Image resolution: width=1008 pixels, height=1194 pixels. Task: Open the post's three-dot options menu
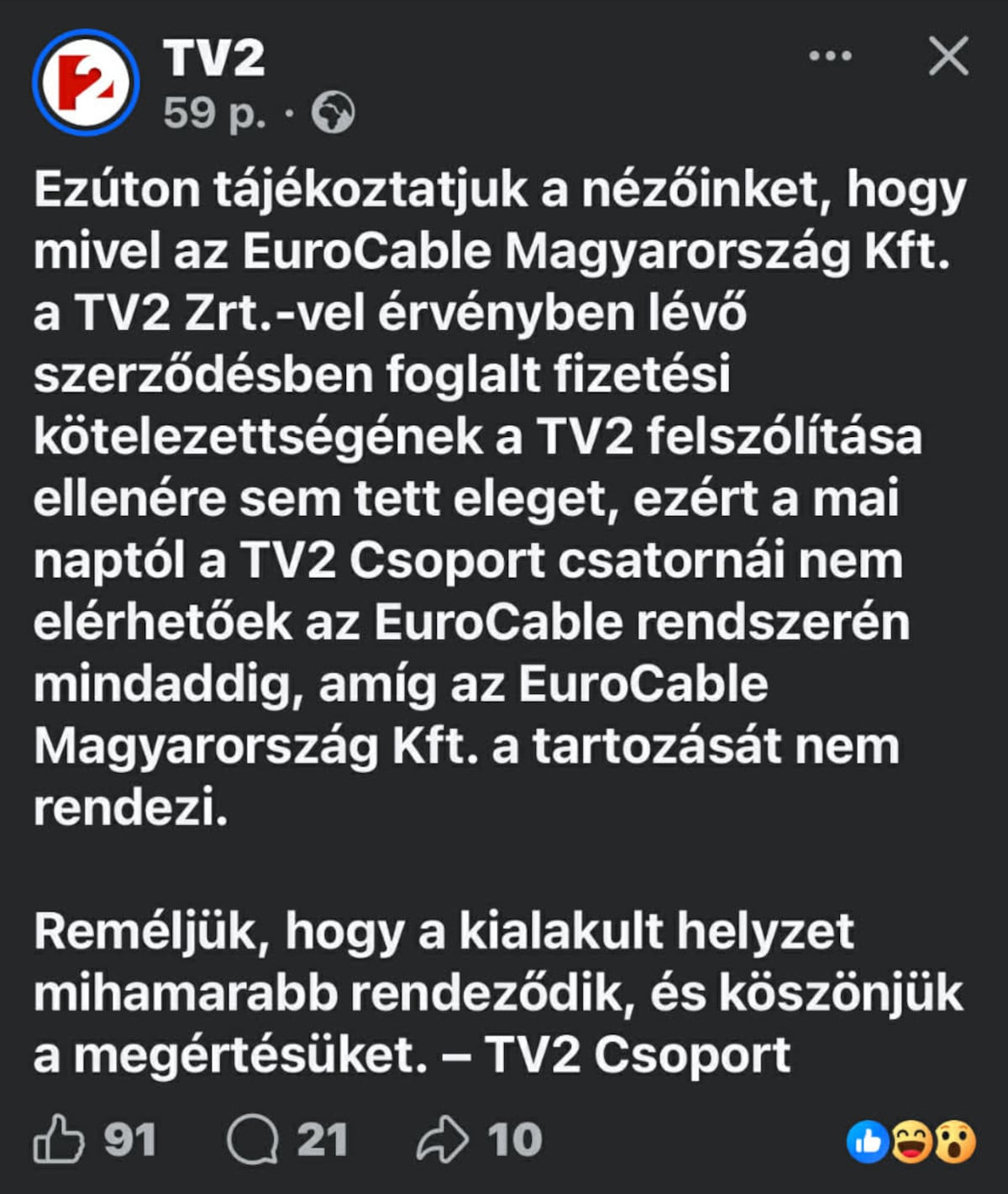[x=830, y=56]
